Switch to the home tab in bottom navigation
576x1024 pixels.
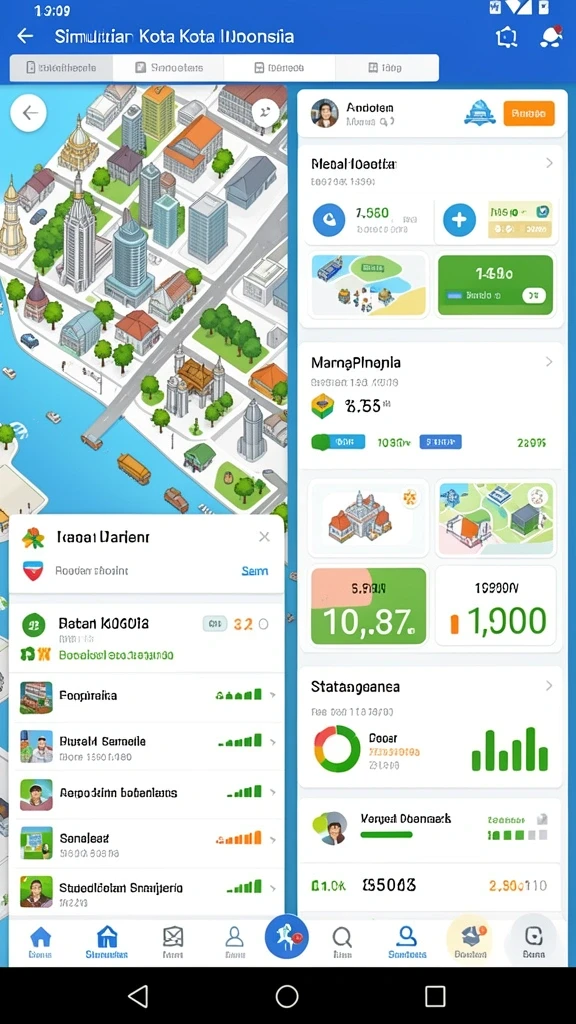tap(40, 943)
